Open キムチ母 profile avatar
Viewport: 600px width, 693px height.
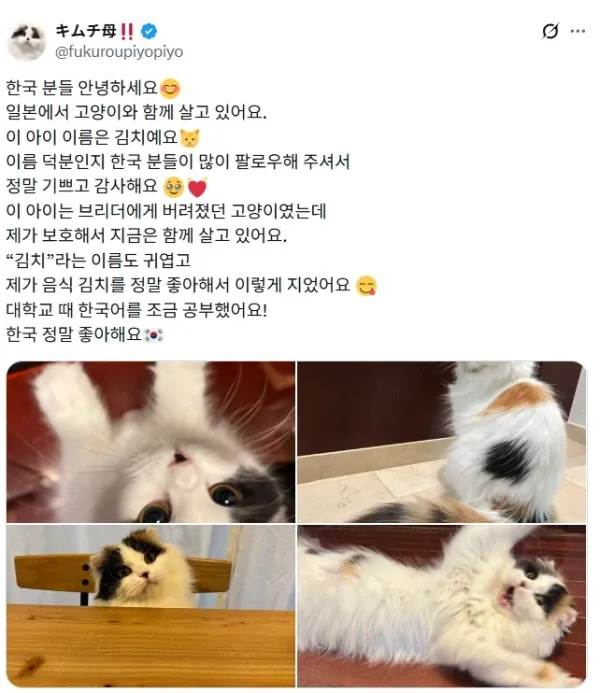click(27, 41)
